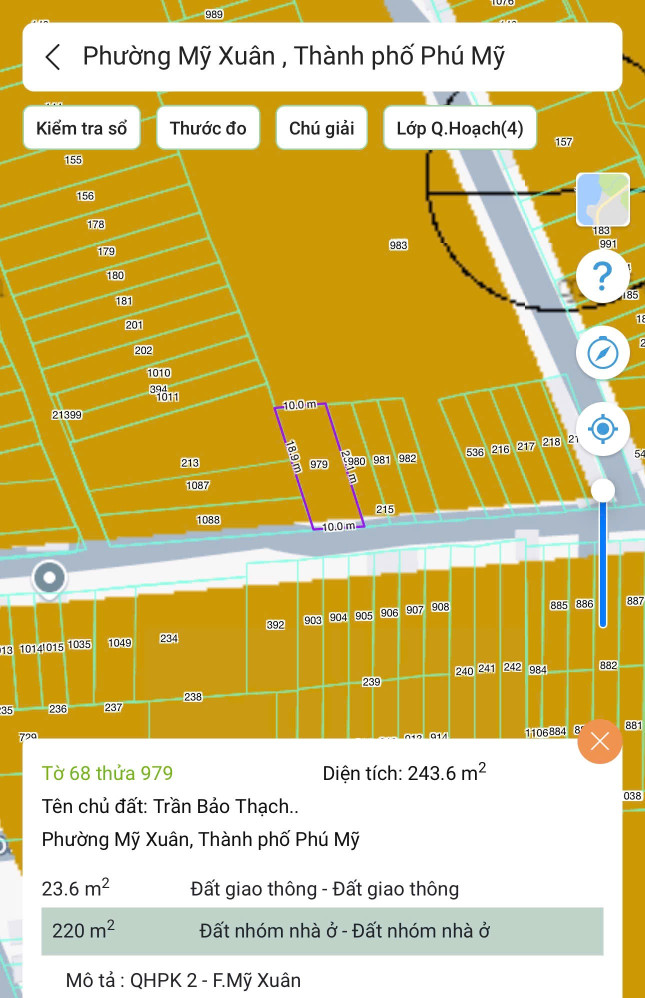Go back using the arrow icon
This screenshot has width=645, height=998.
[54, 57]
